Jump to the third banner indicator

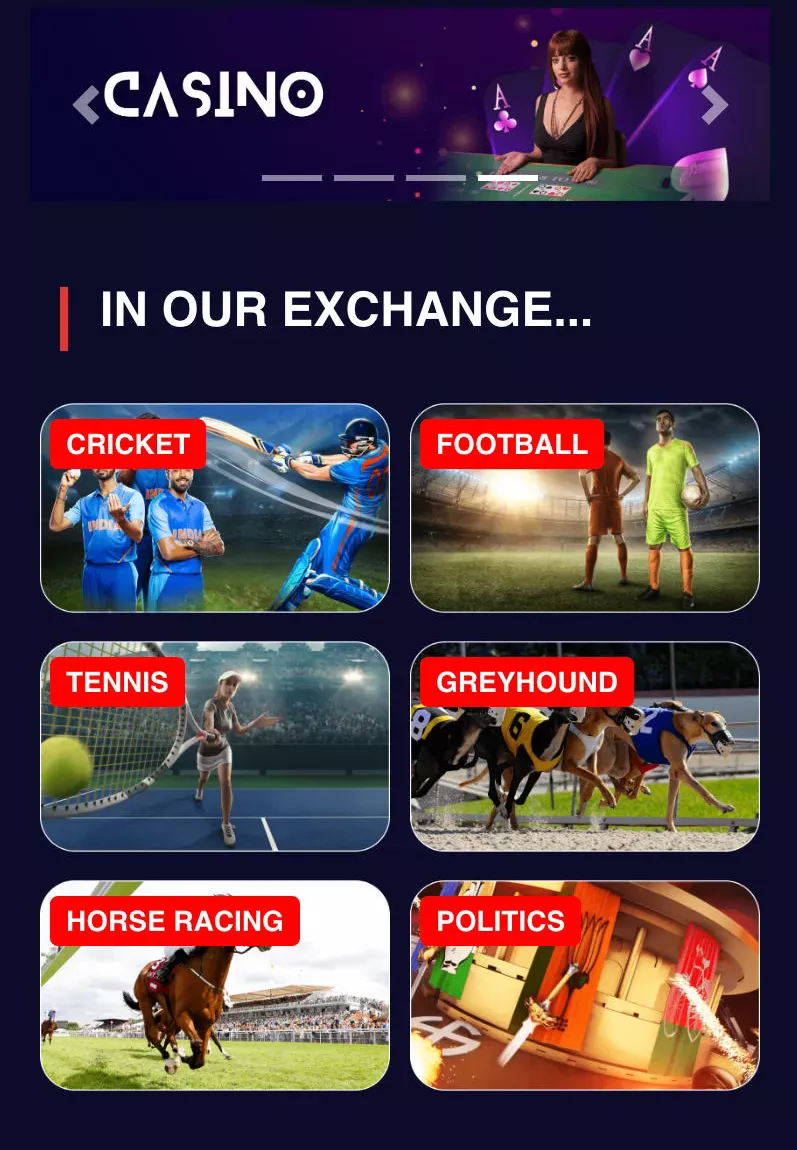pyautogui.click(x=436, y=178)
